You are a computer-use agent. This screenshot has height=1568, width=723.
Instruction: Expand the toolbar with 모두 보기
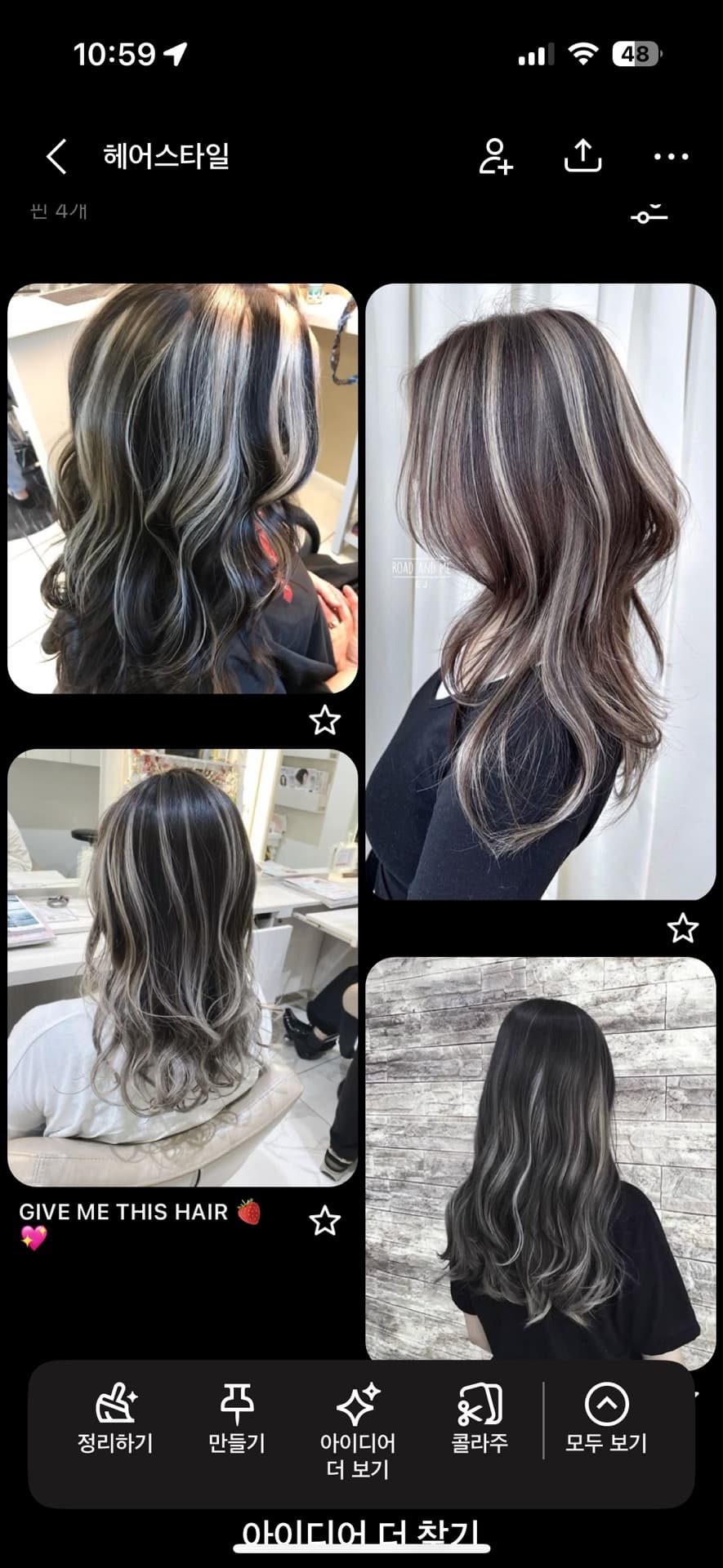tap(606, 1419)
